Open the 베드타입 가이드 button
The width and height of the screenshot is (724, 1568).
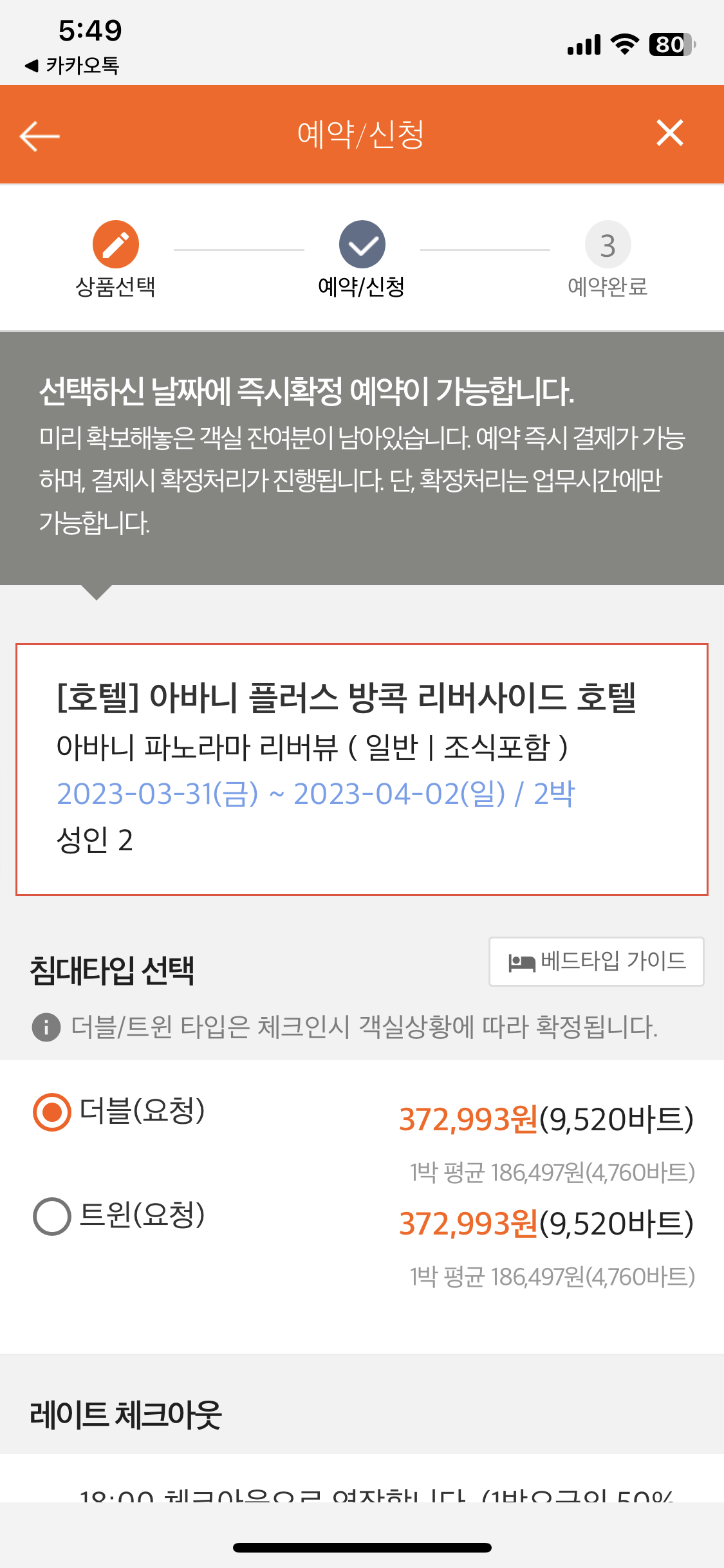pyautogui.click(x=596, y=961)
